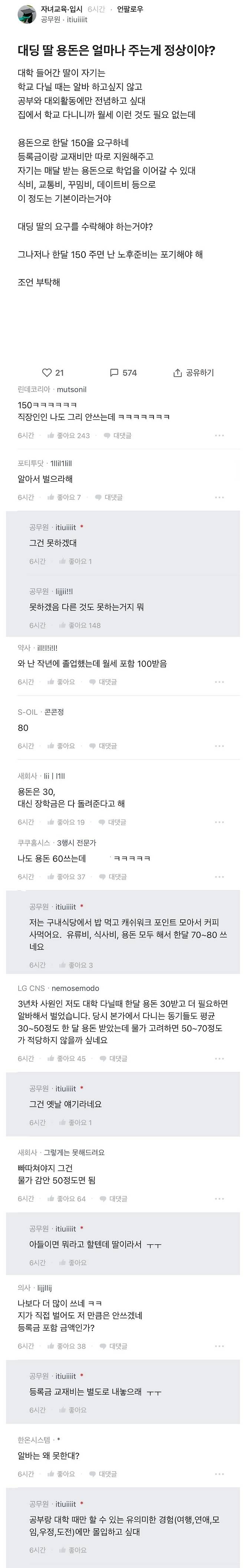This screenshot has width=244, height=1568.
Task: Like the reply with 148 likes
Action: click(x=80, y=625)
